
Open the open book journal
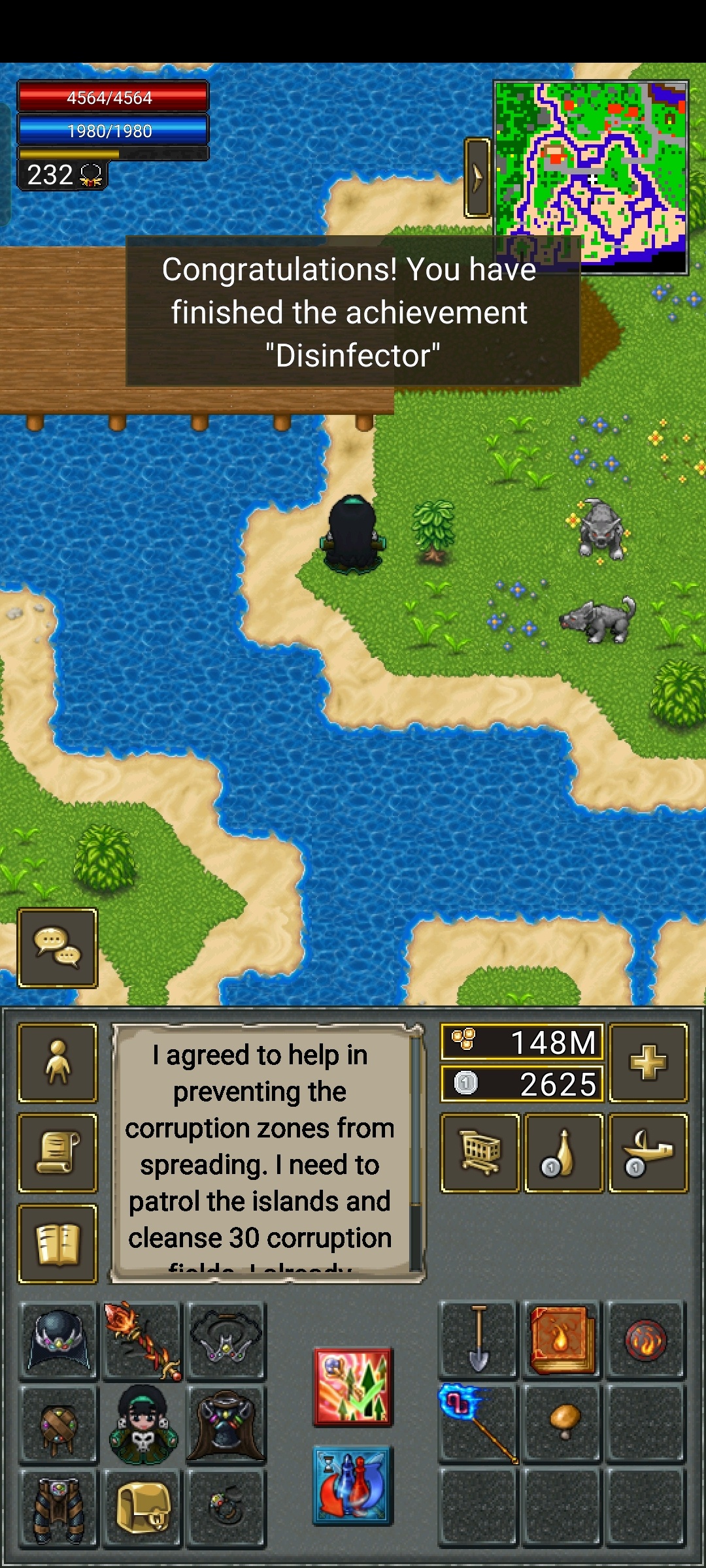[58, 1243]
